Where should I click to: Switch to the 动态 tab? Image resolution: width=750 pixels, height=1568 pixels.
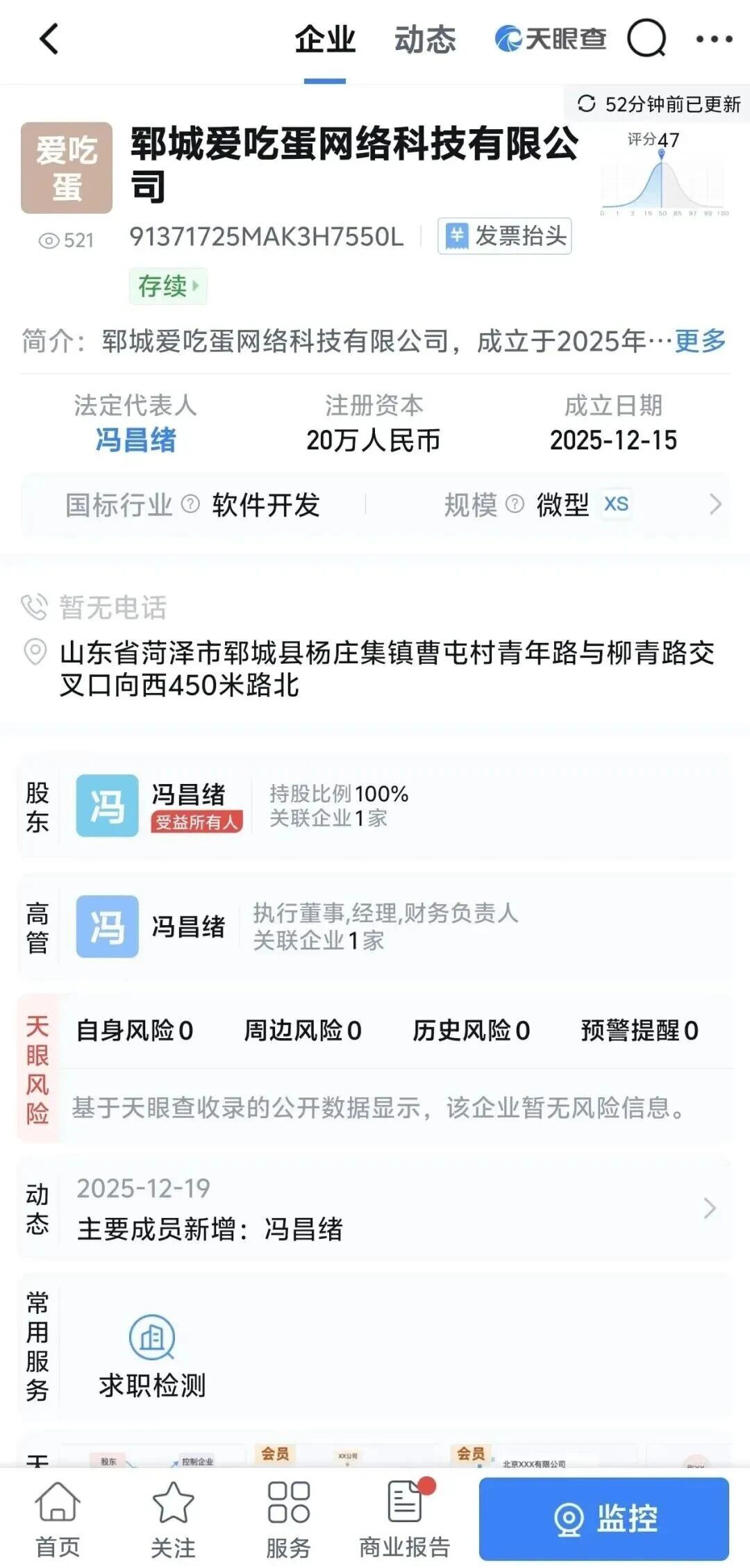coord(425,40)
